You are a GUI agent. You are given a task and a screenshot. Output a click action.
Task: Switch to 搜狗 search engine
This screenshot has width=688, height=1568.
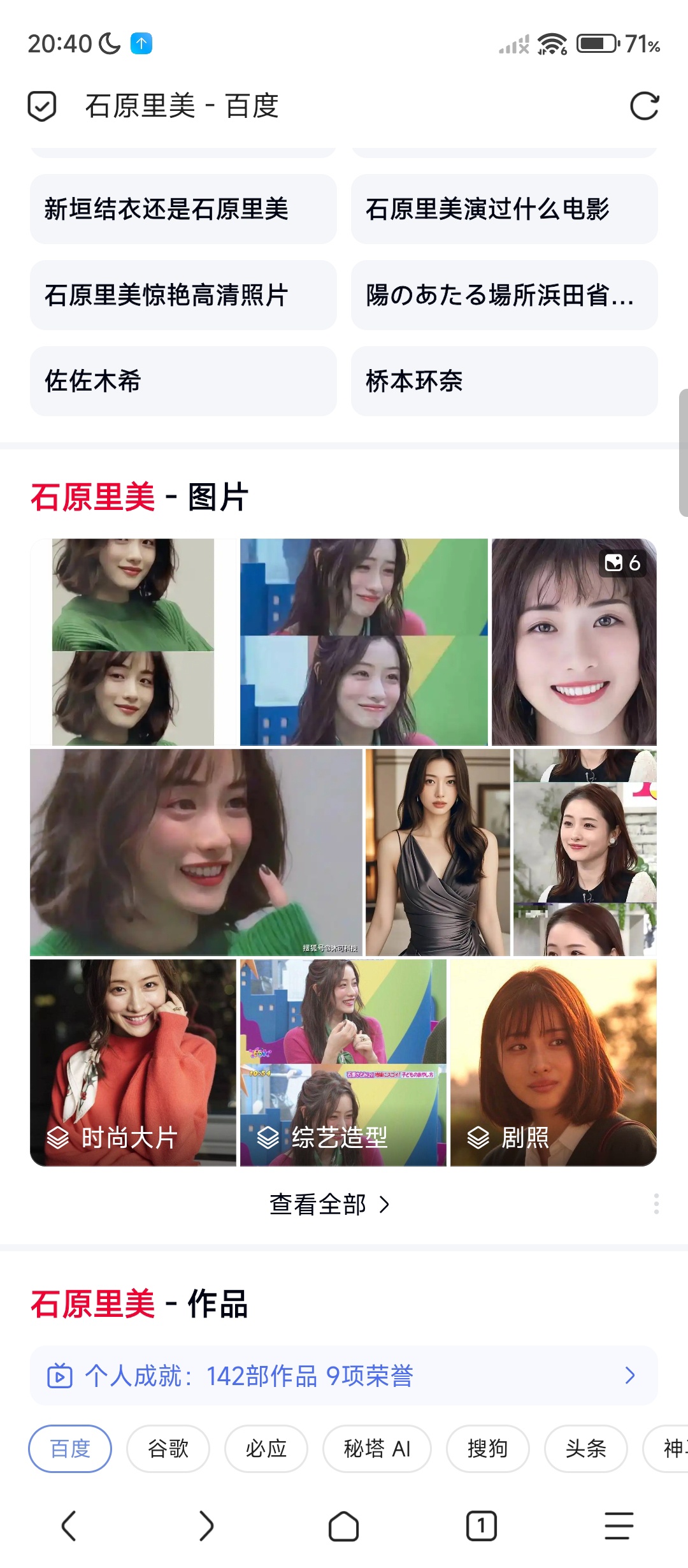tap(487, 1448)
